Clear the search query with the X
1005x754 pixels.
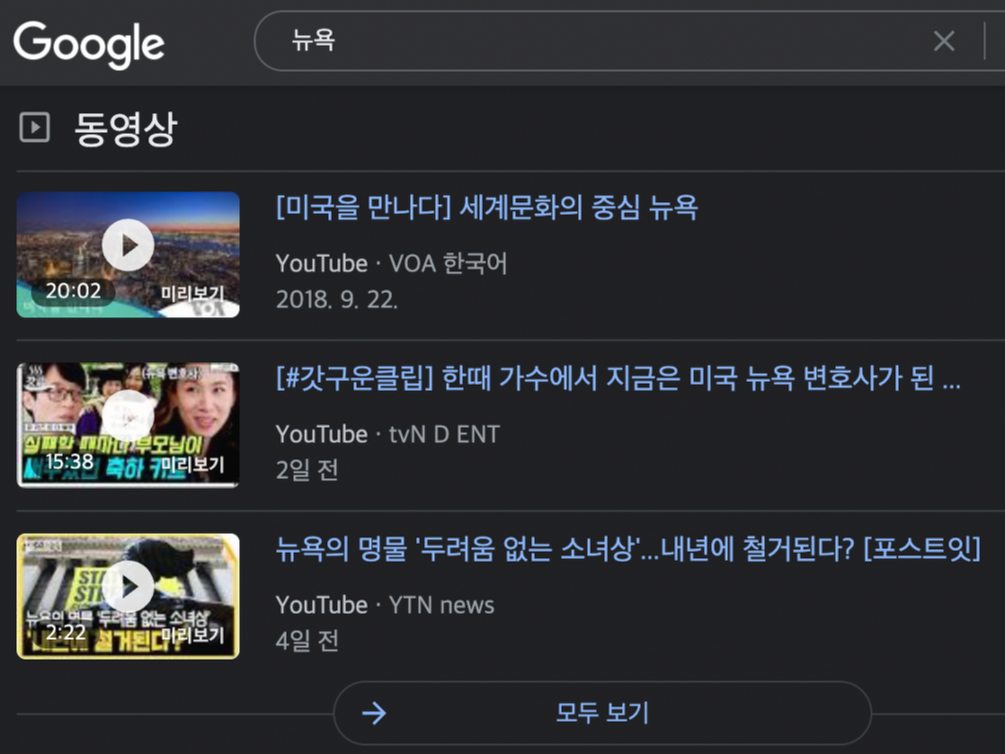pos(944,41)
